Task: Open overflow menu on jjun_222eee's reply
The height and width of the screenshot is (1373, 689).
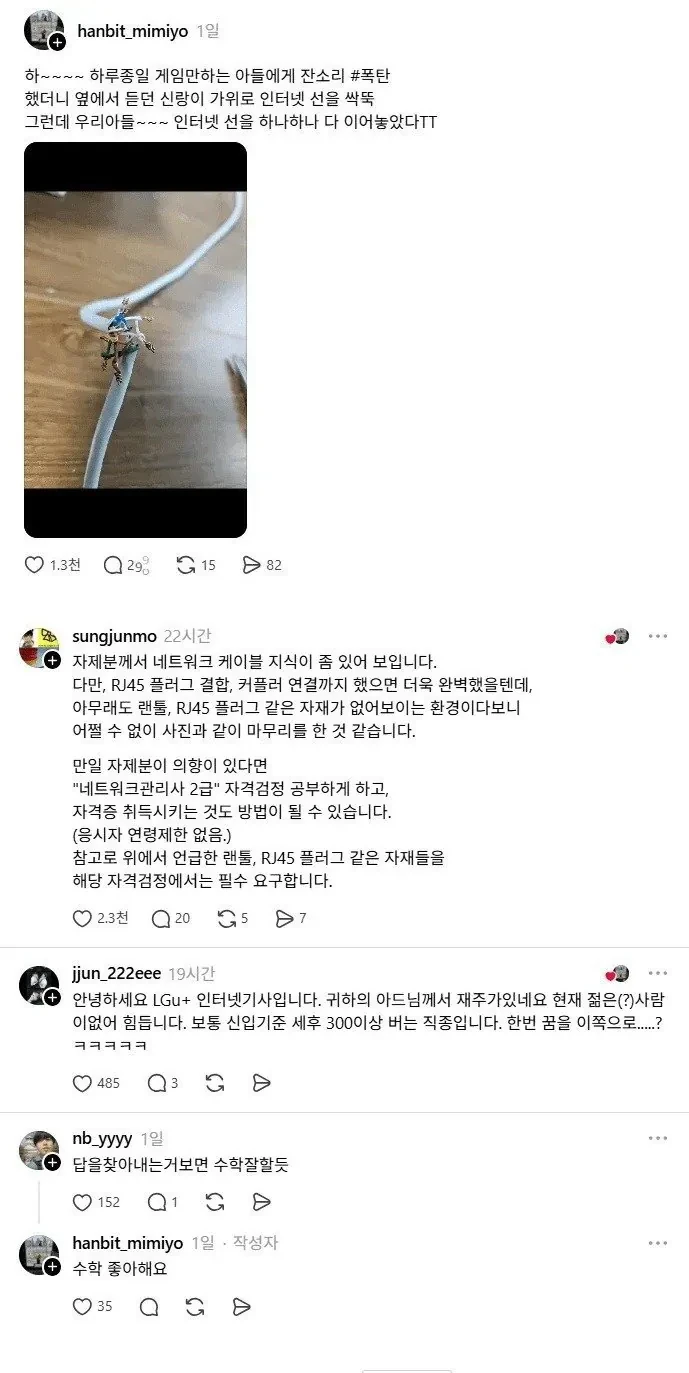Action: (x=657, y=973)
